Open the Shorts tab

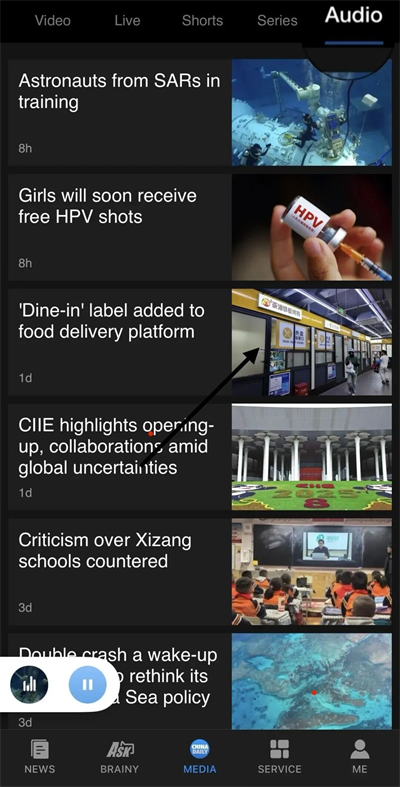(x=202, y=21)
